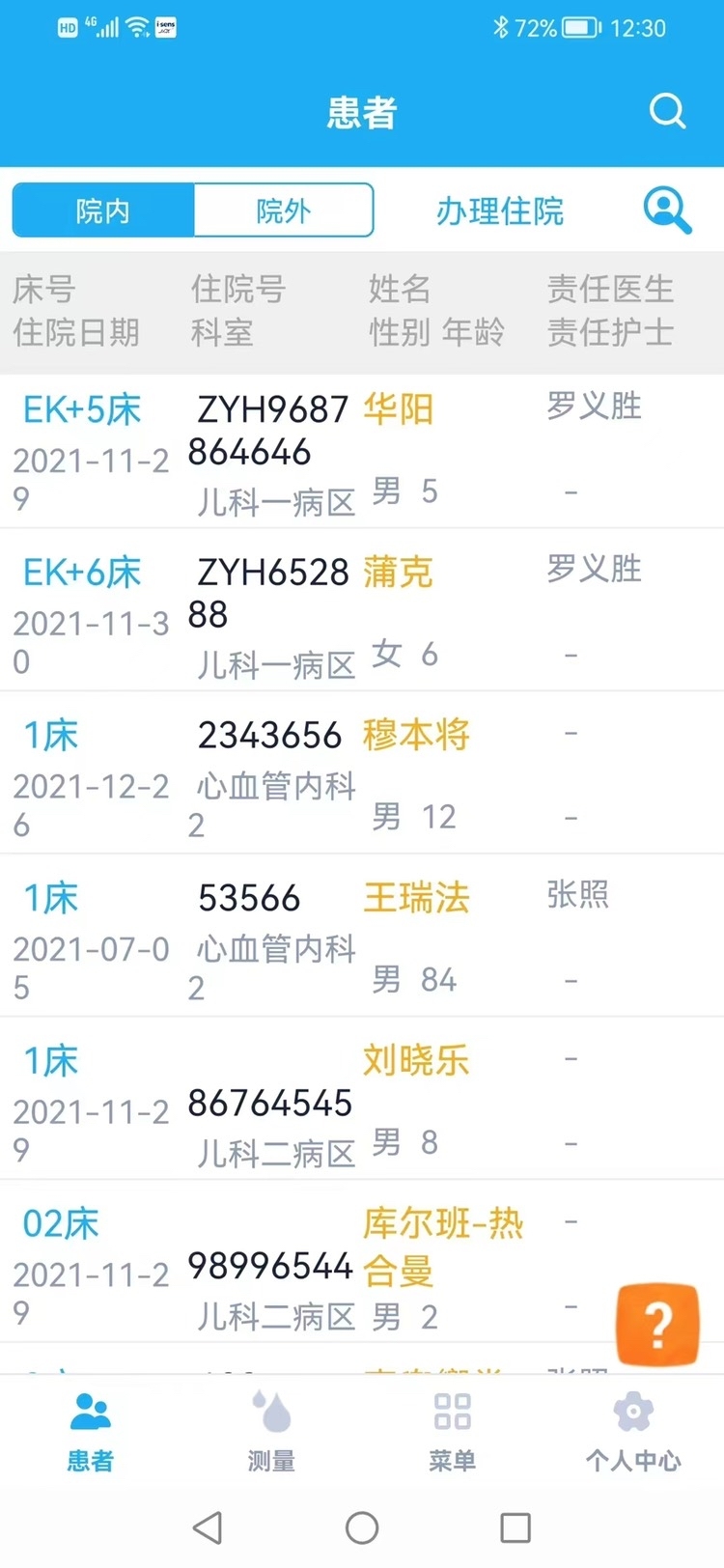Open the 个人中心 tab
Viewport: 724px width, 1568px height.
pos(633,1432)
